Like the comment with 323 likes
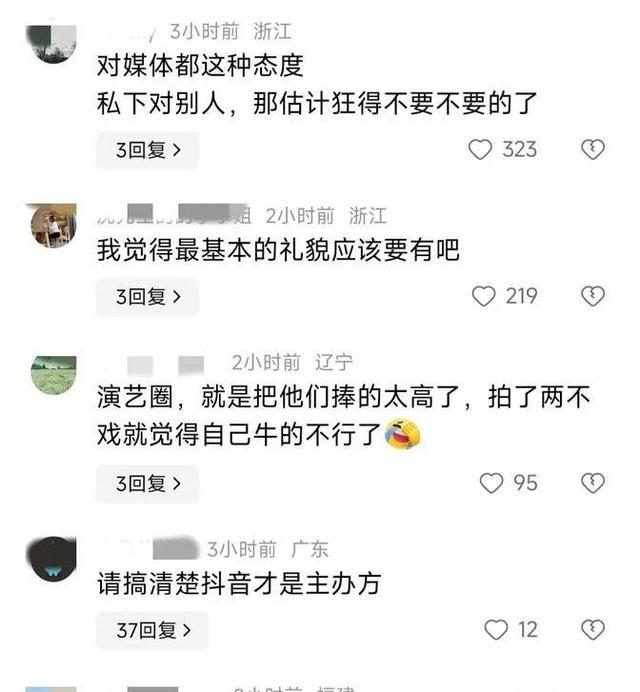 (482, 150)
